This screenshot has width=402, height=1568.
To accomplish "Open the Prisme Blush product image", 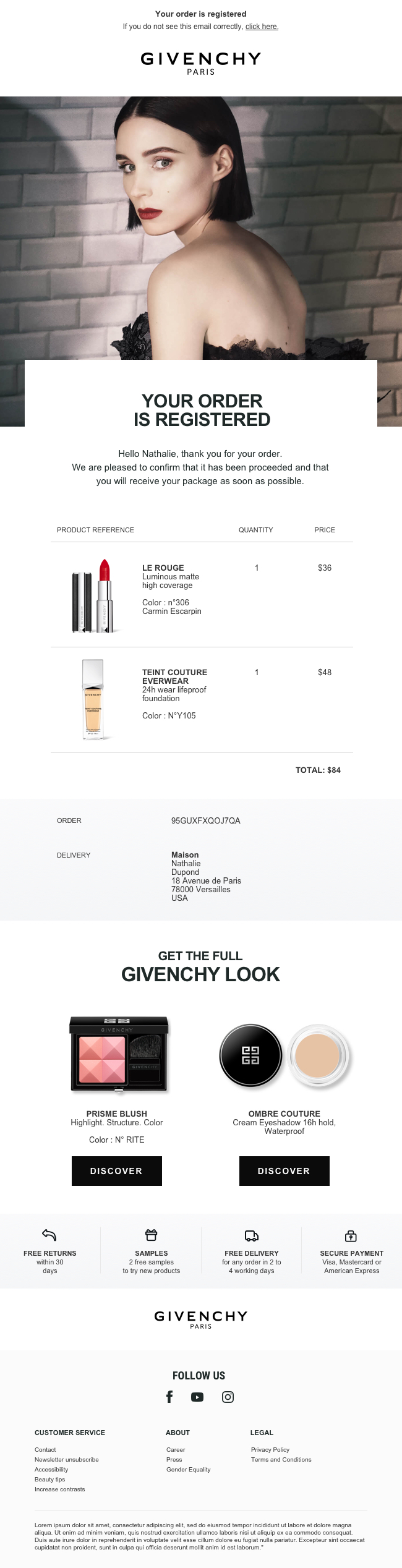I will (x=119, y=1053).
